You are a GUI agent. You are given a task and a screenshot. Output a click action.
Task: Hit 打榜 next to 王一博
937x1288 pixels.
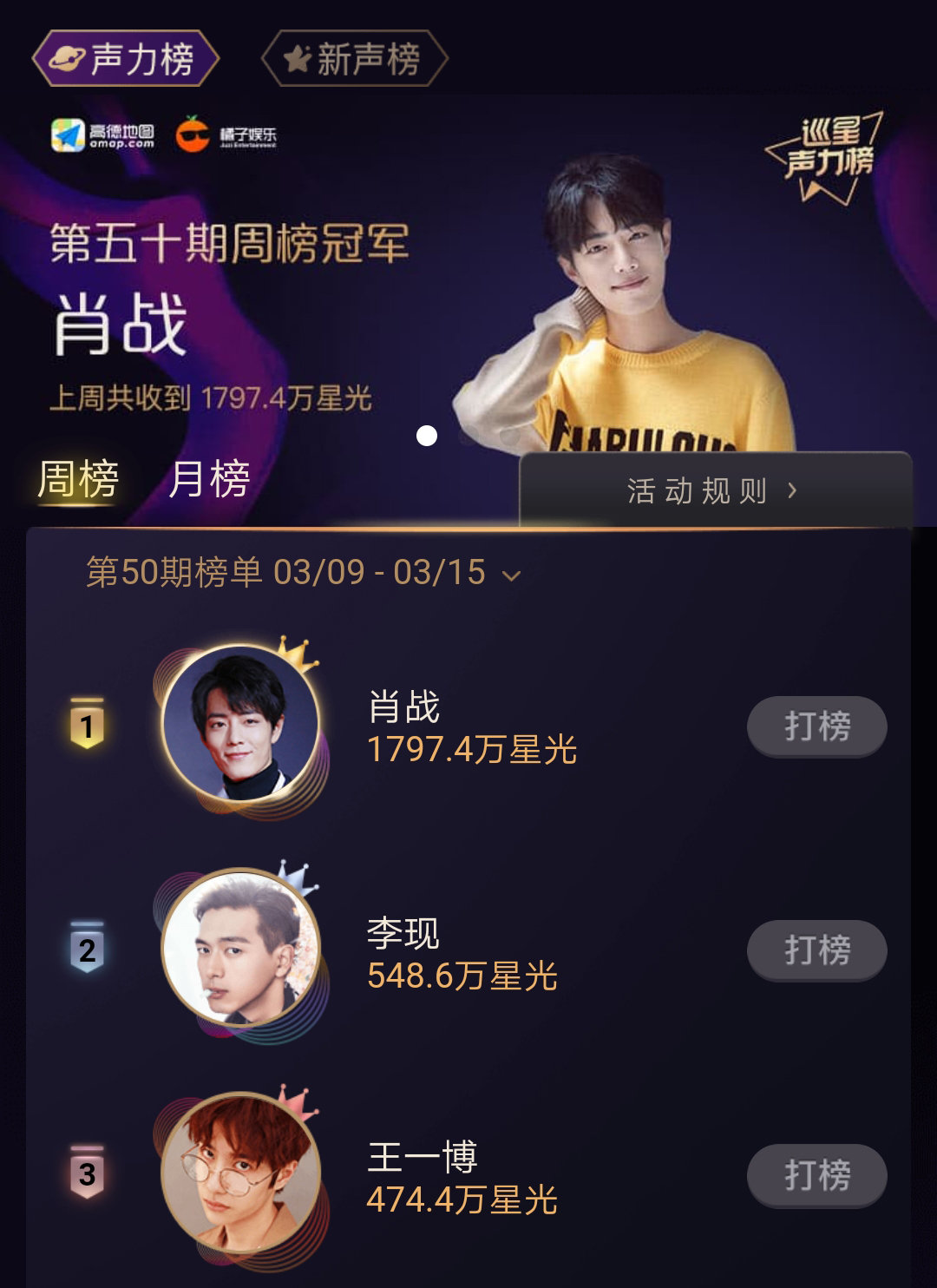816,1175
